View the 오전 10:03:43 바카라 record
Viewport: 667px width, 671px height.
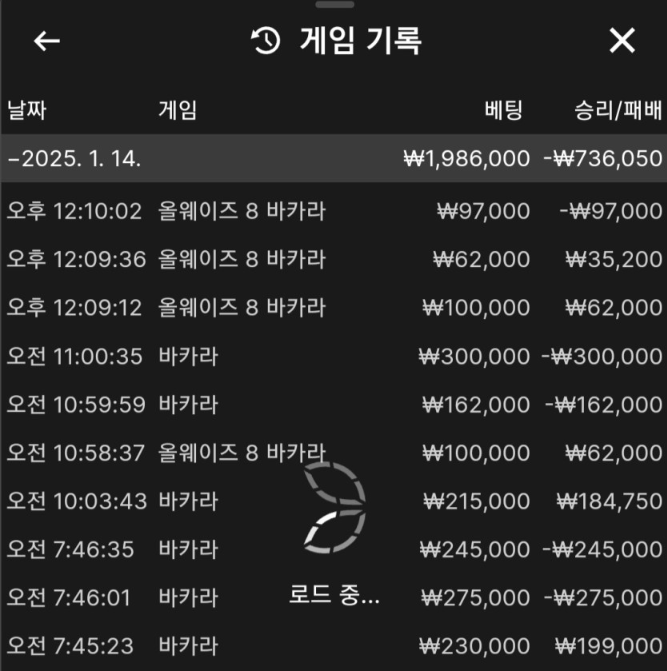(x=333, y=501)
